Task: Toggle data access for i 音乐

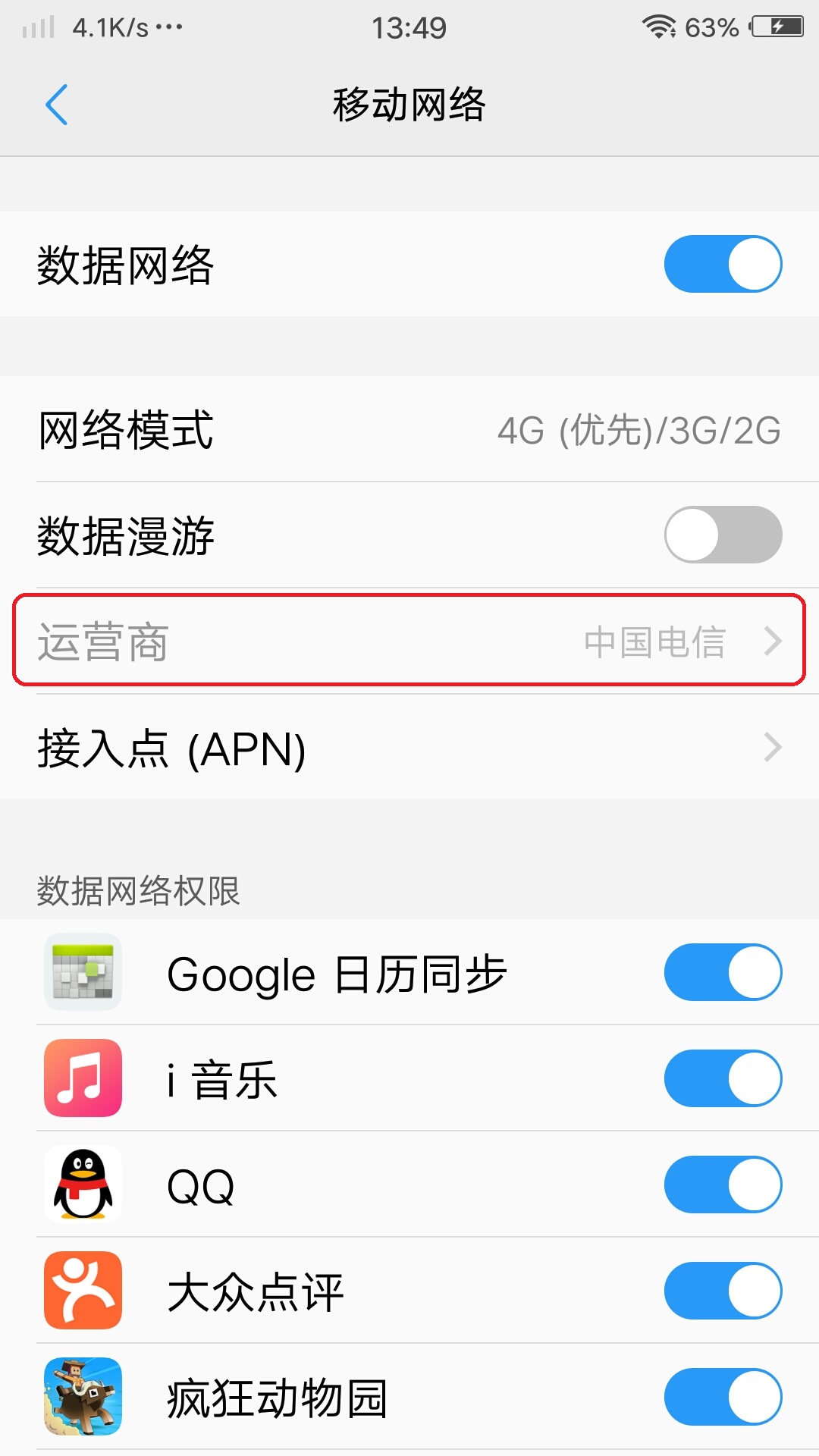Action: pos(723,1078)
